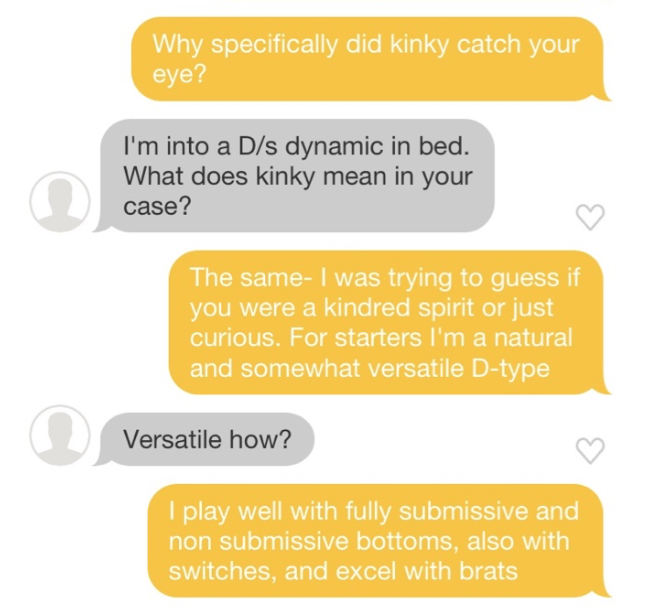Like the "Versatile how?" message
This screenshot has height=611, width=663.
pyautogui.click(x=592, y=450)
